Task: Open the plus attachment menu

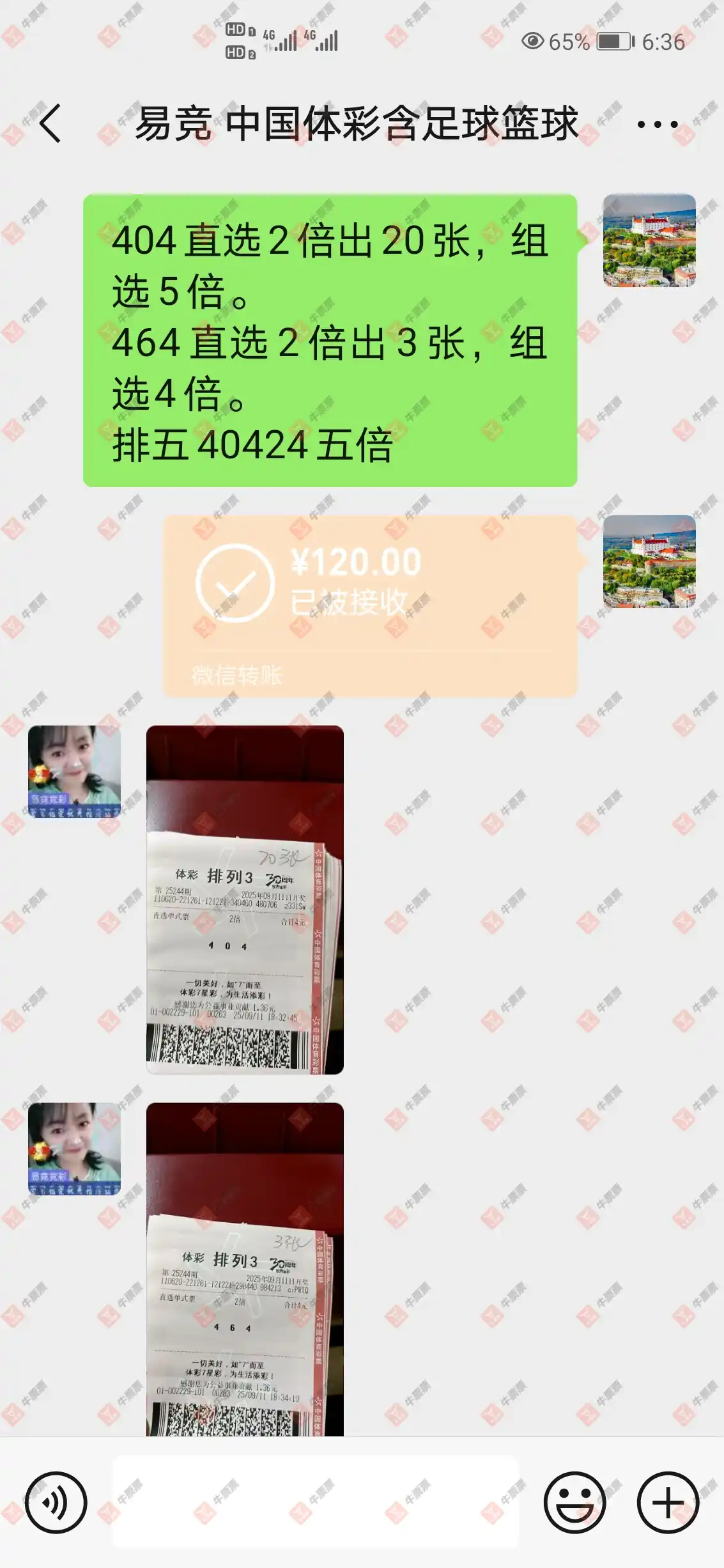Action: pyautogui.click(x=668, y=1502)
